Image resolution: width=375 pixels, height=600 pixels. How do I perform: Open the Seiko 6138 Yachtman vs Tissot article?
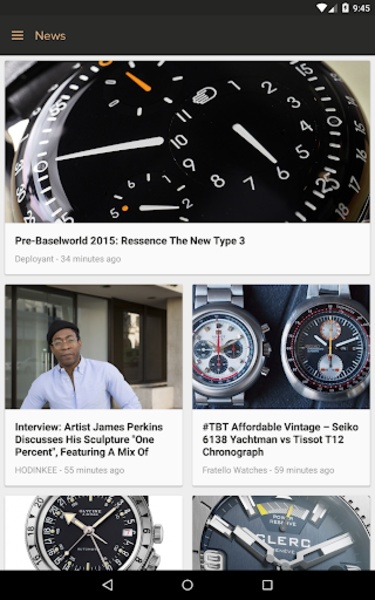click(281, 385)
